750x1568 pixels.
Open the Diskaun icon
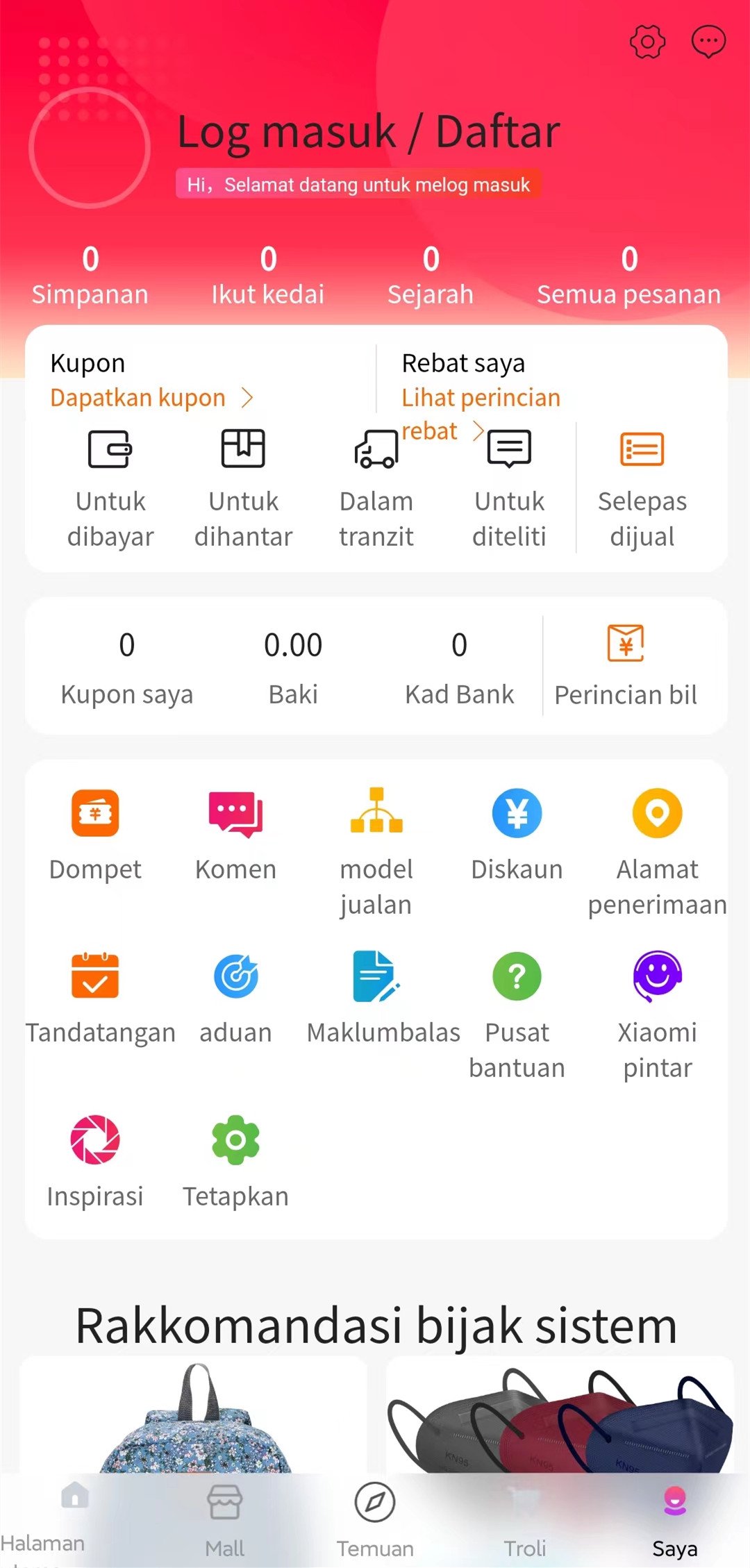point(516,813)
